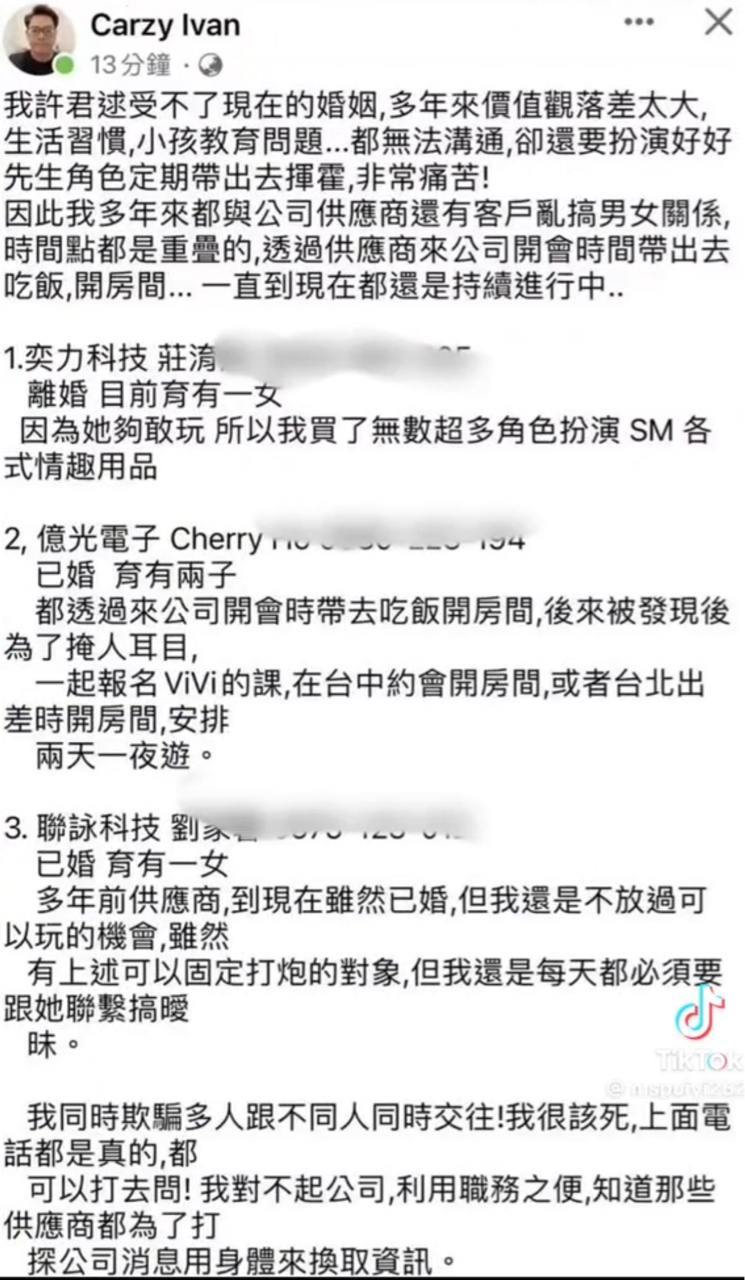Open the post's three-dot options menu
Image resolution: width=745 pixels, height=1280 pixels.
(638, 23)
